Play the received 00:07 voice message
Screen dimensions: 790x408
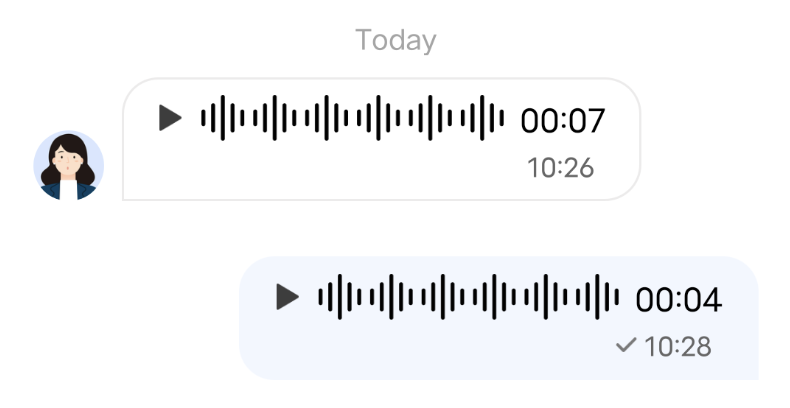click(170, 118)
